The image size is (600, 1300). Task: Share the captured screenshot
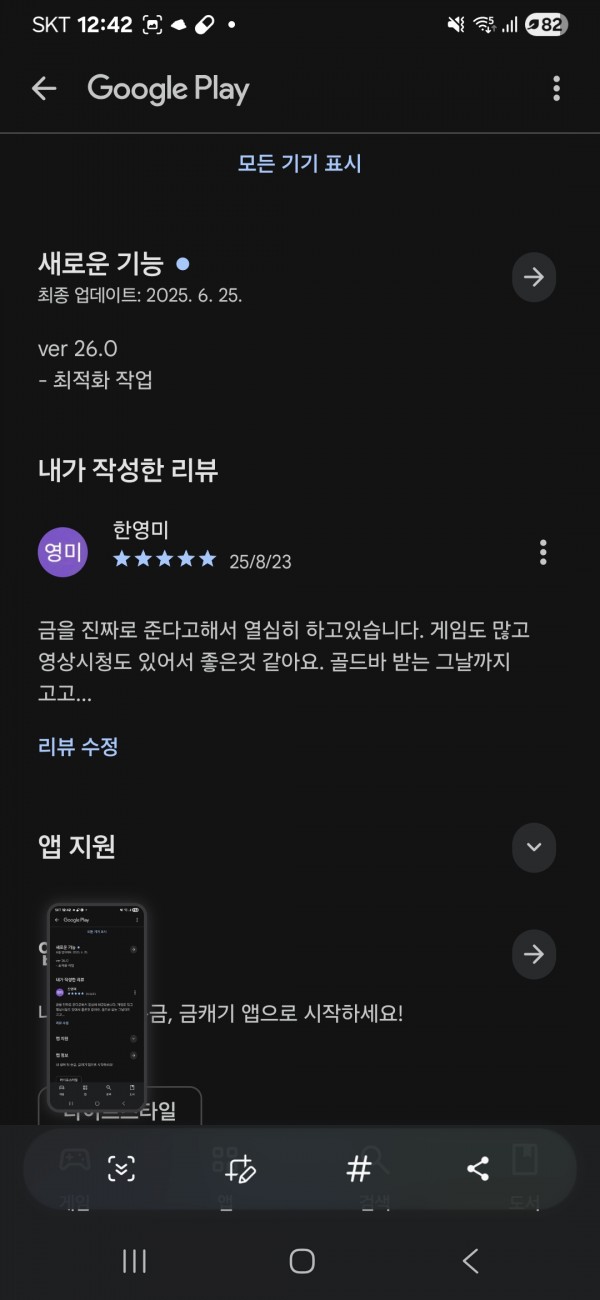pyautogui.click(x=478, y=1168)
